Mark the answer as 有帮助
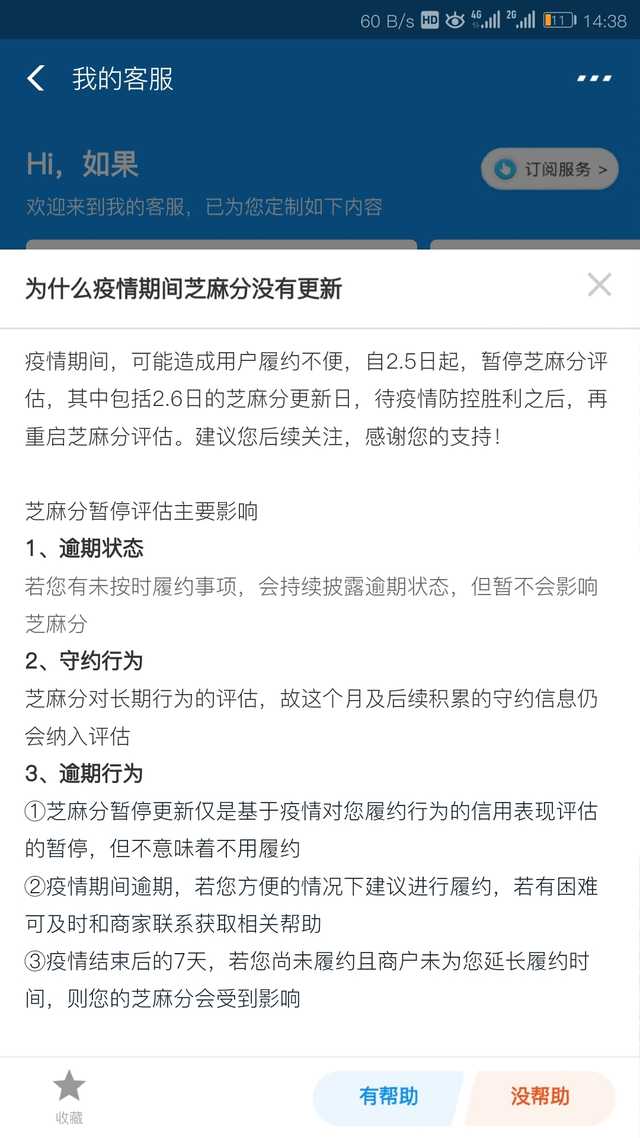640x1138 pixels. coord(388,1097)
